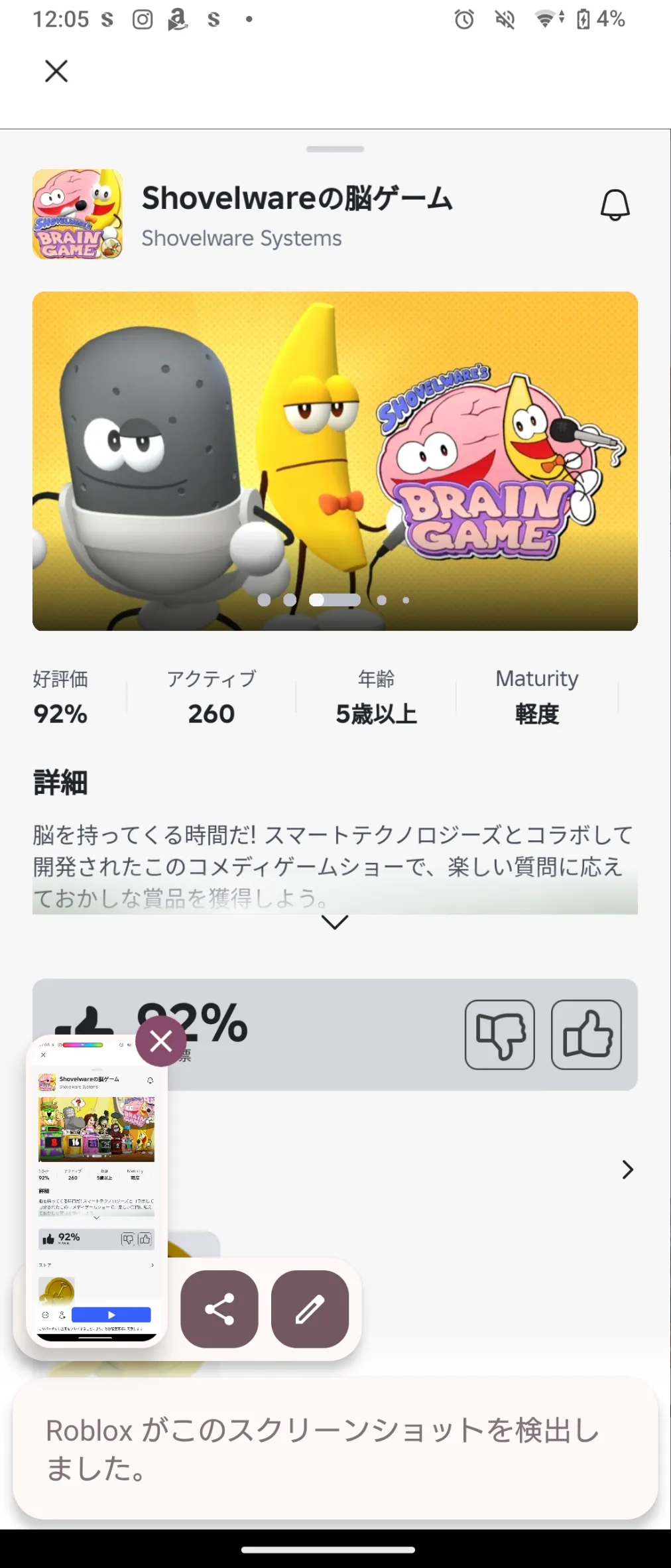Viewport: 671px width, 1568px height.
Task: Tap the Brain Game banner image
Action: point(335,460)
